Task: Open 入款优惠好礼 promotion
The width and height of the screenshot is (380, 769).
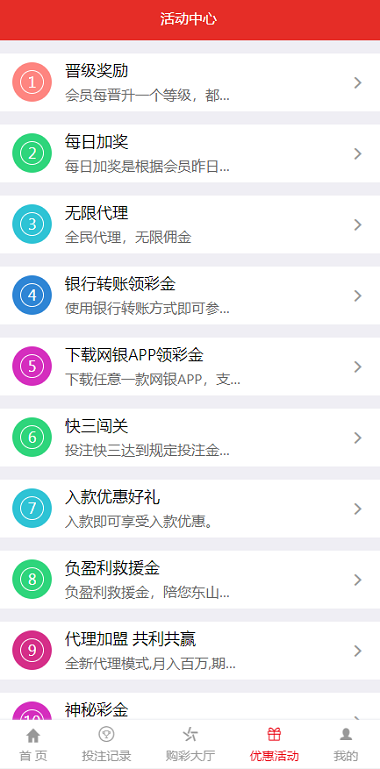Action: [x=190, y=509]
